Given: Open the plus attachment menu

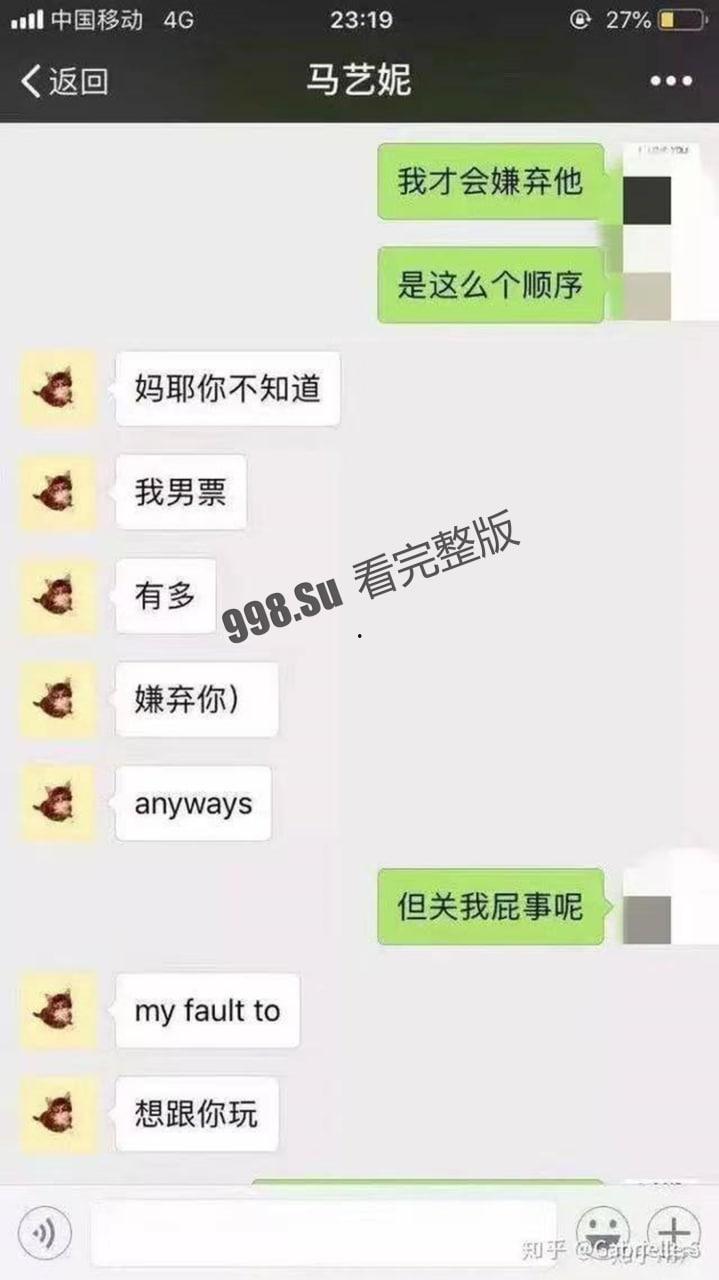Looking at the screenshot, I should coord(674,1230).
